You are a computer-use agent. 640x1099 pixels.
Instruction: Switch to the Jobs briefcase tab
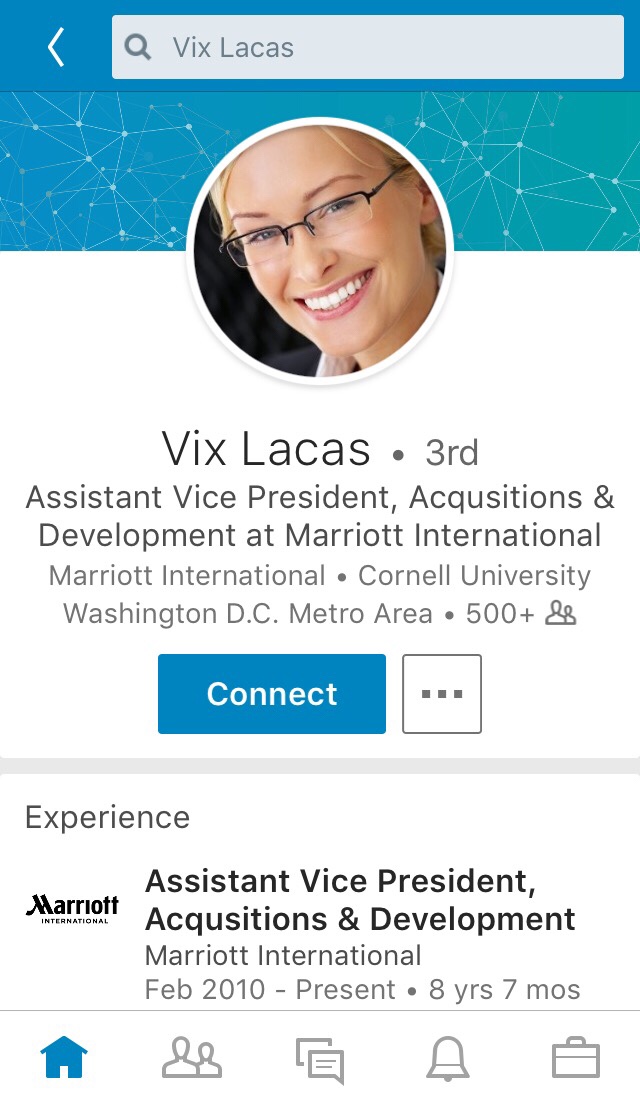pyautogui.click(x=575, y=1057)
